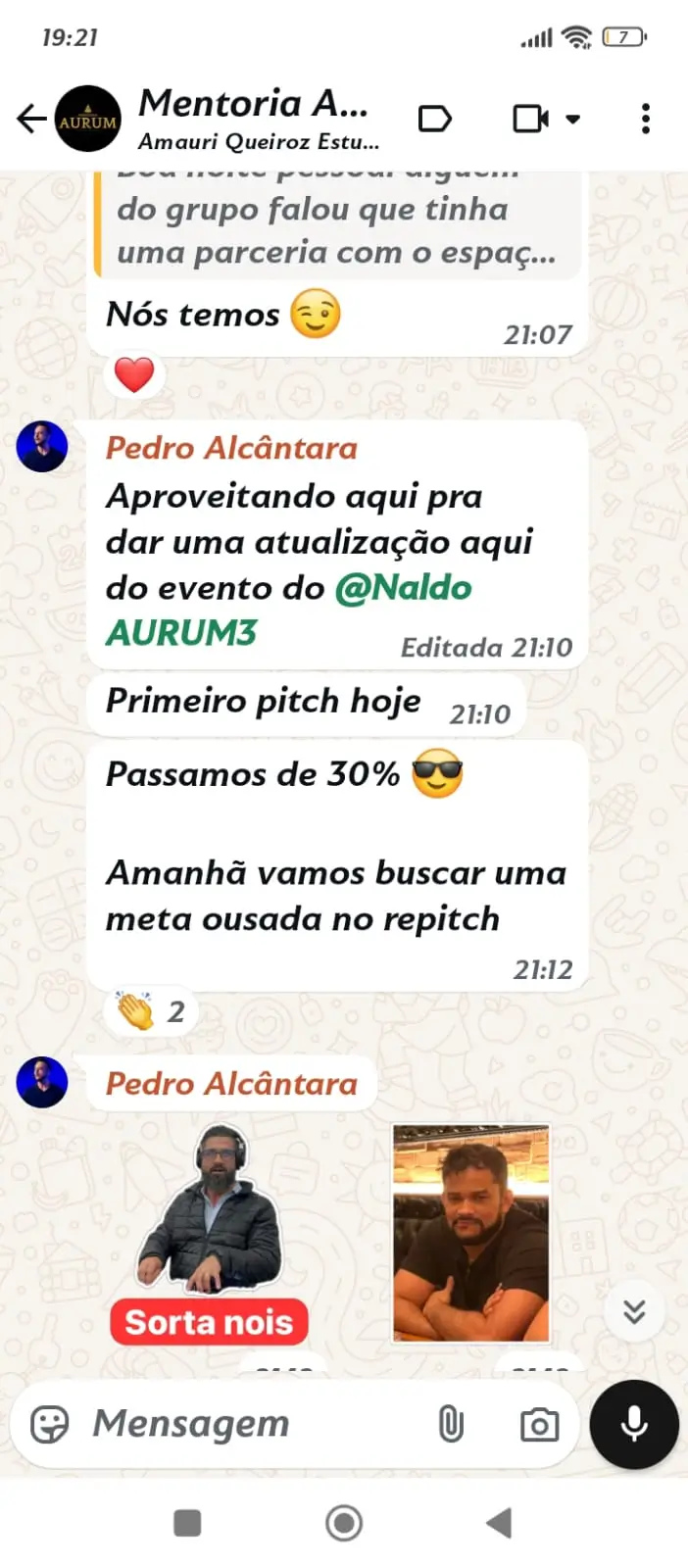Open the camera to take a photo
The width and height of the screenshot is (688, 1568).
pyautogui.click(x=538, y=1424)
